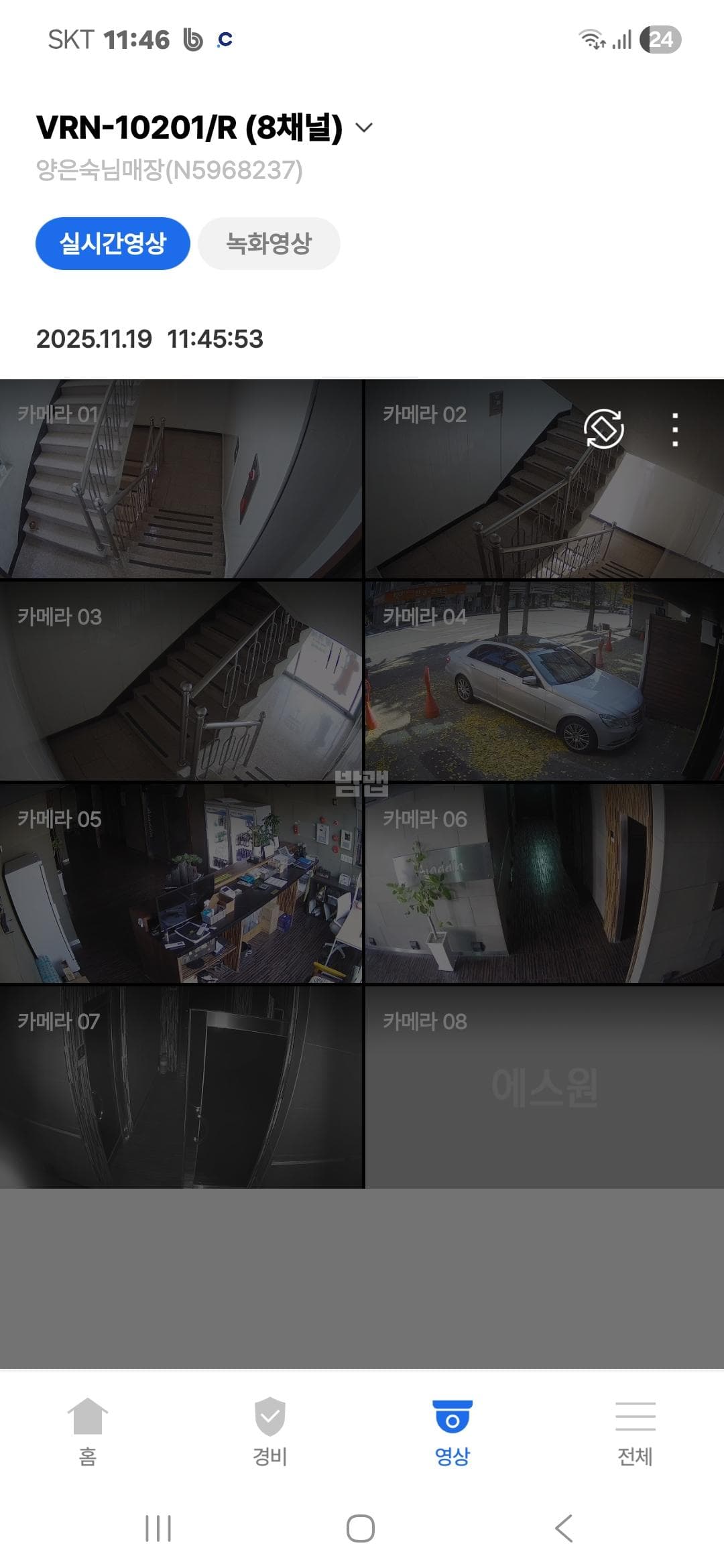Select the 실시간영상 live video button
The width and height of the screenshot is (724, 1568).
point(113,244)
